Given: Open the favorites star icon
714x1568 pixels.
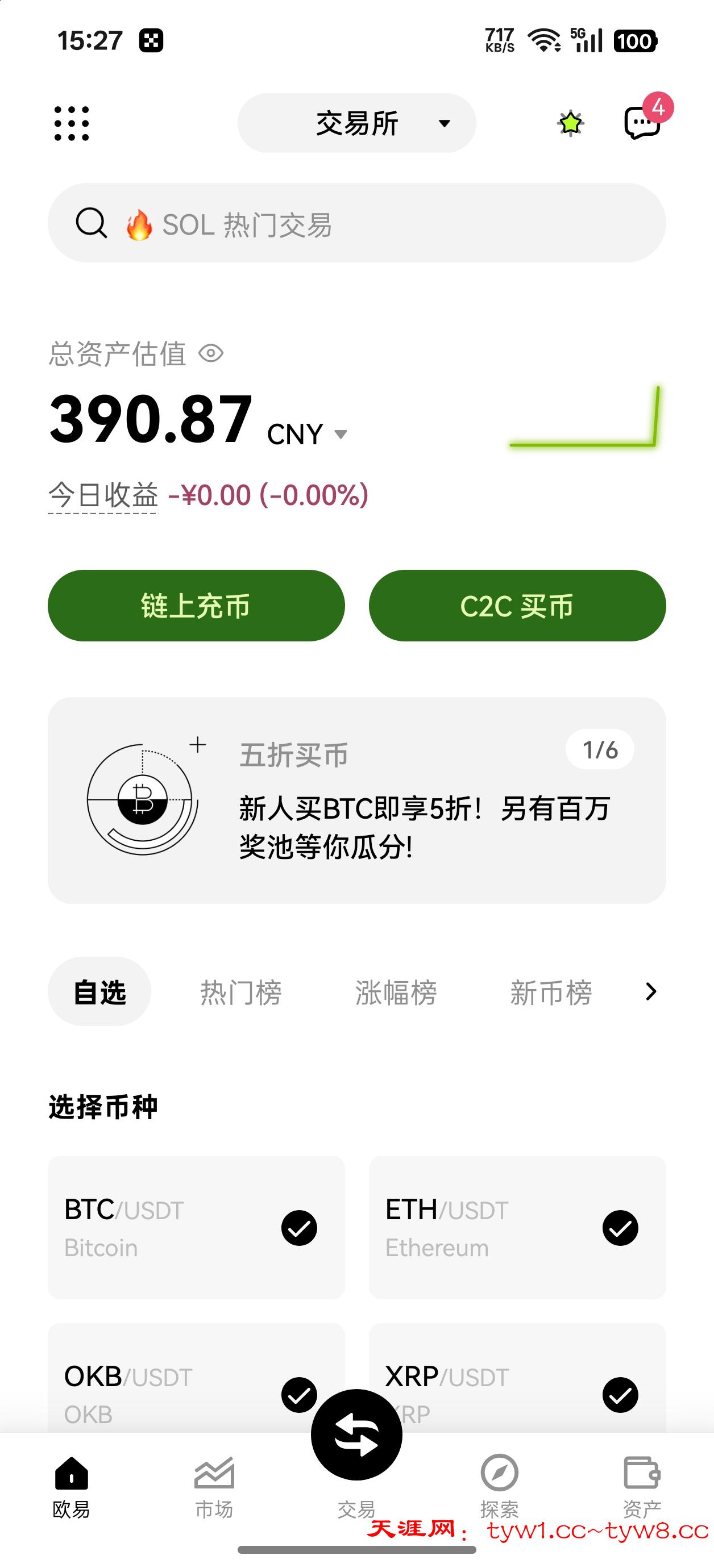Looking at the screenshot, I should coord(570,122).
